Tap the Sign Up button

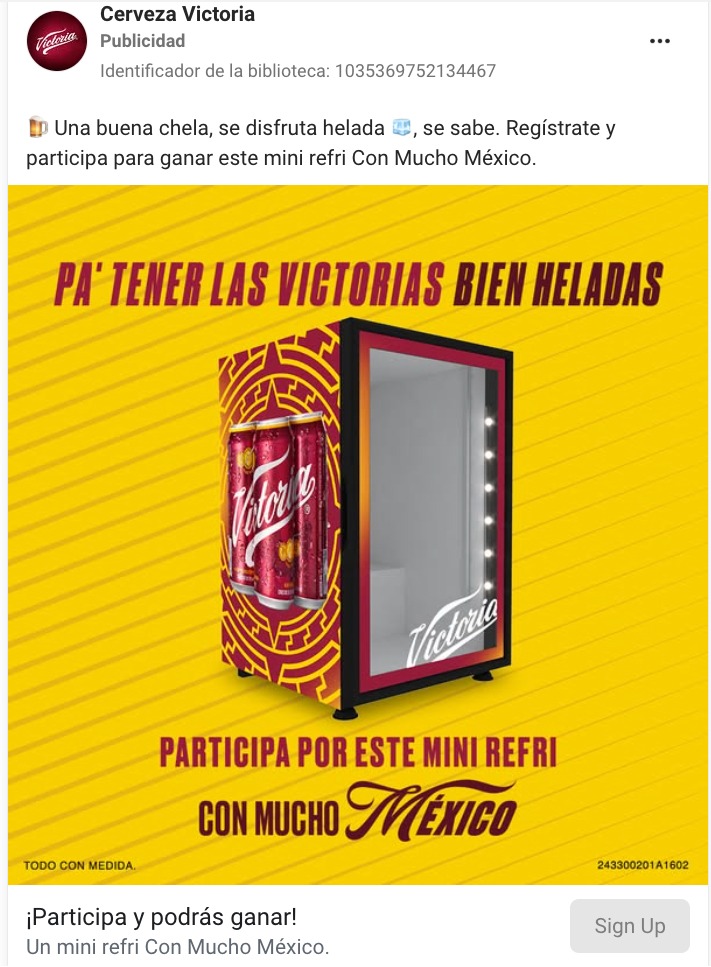coord(629,926)
